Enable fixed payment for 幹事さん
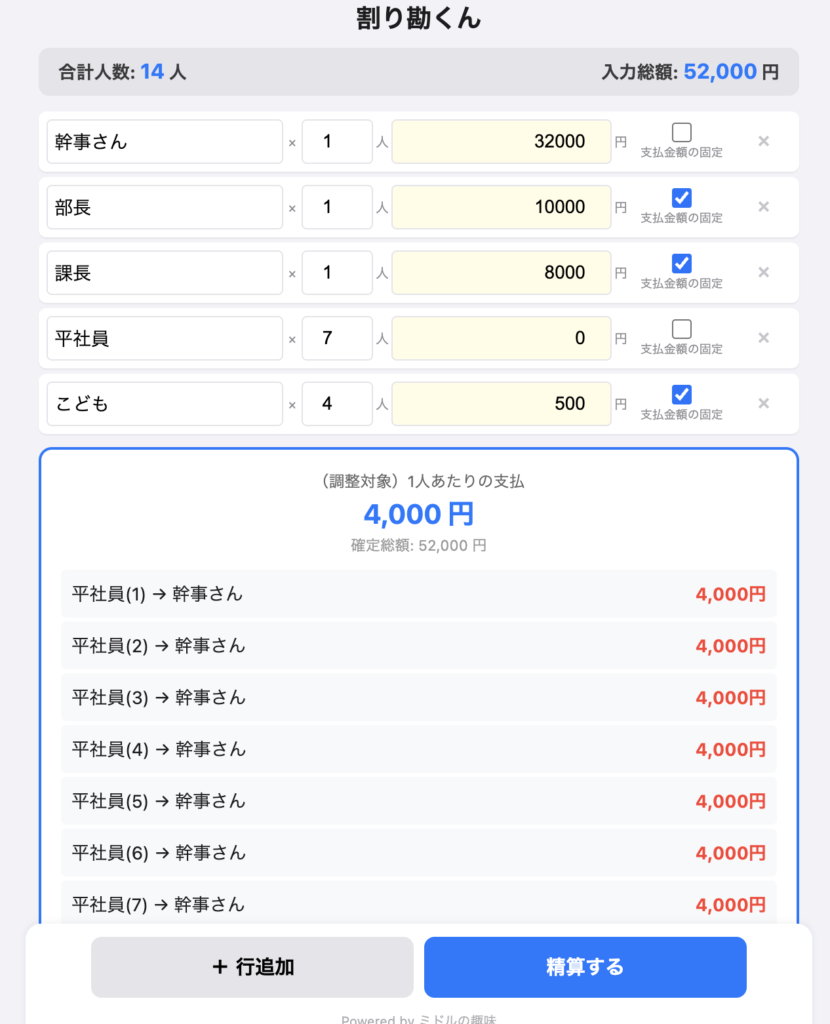Screen dimensions: 830x1024 point(682,132)
